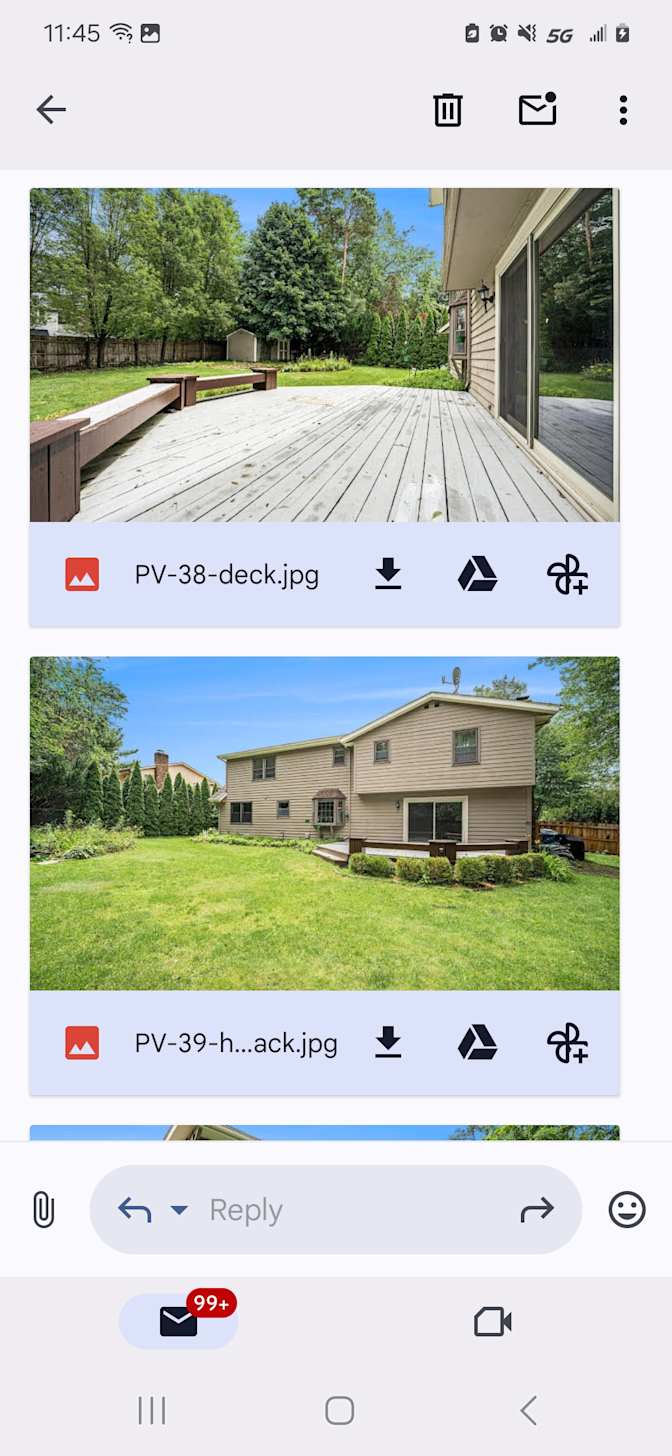Attach a file with the paperclip icon

pyautogui.click(x=43, y=1210)
